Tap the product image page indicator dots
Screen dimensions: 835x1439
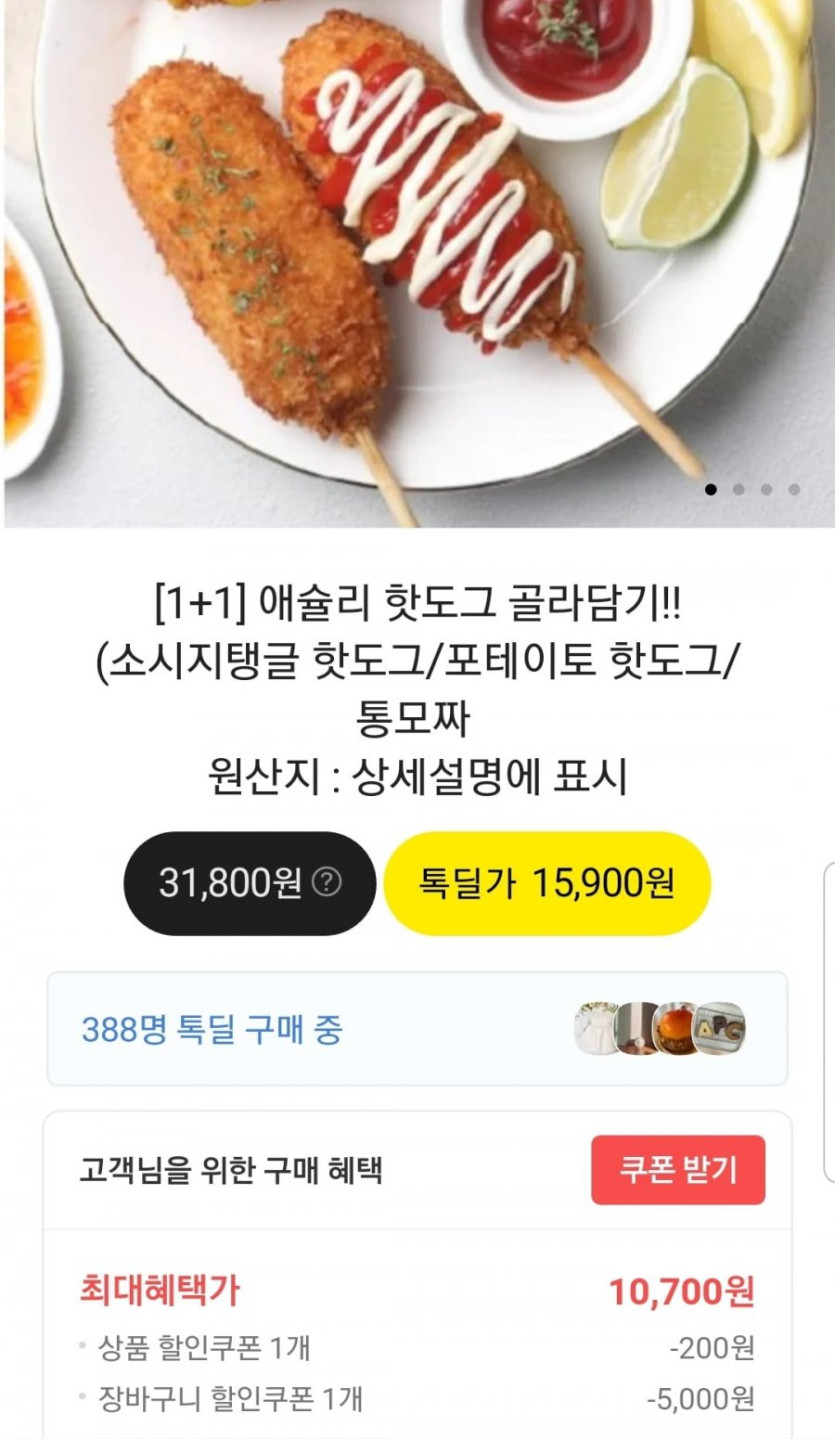(x=752, y=489)
